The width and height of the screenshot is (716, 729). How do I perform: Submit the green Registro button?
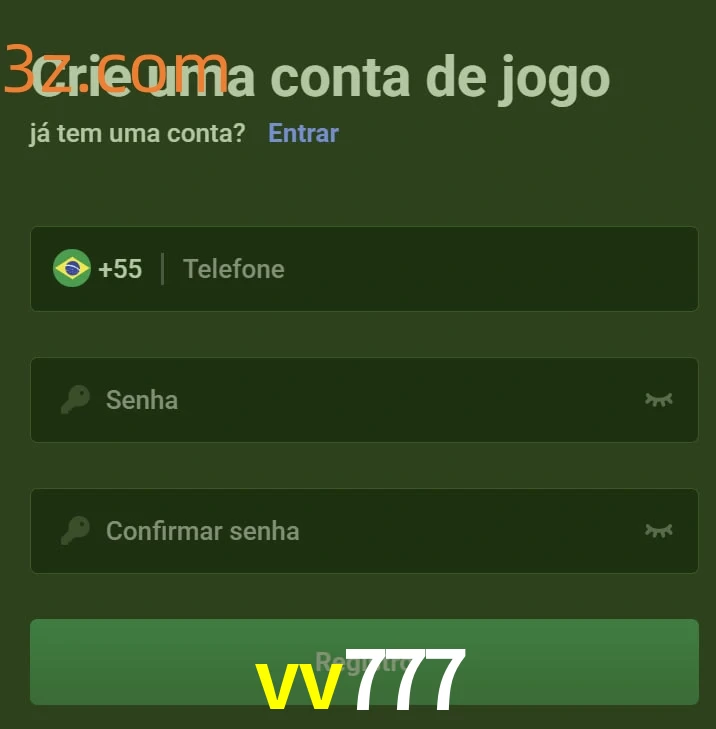tap(364, 661)
